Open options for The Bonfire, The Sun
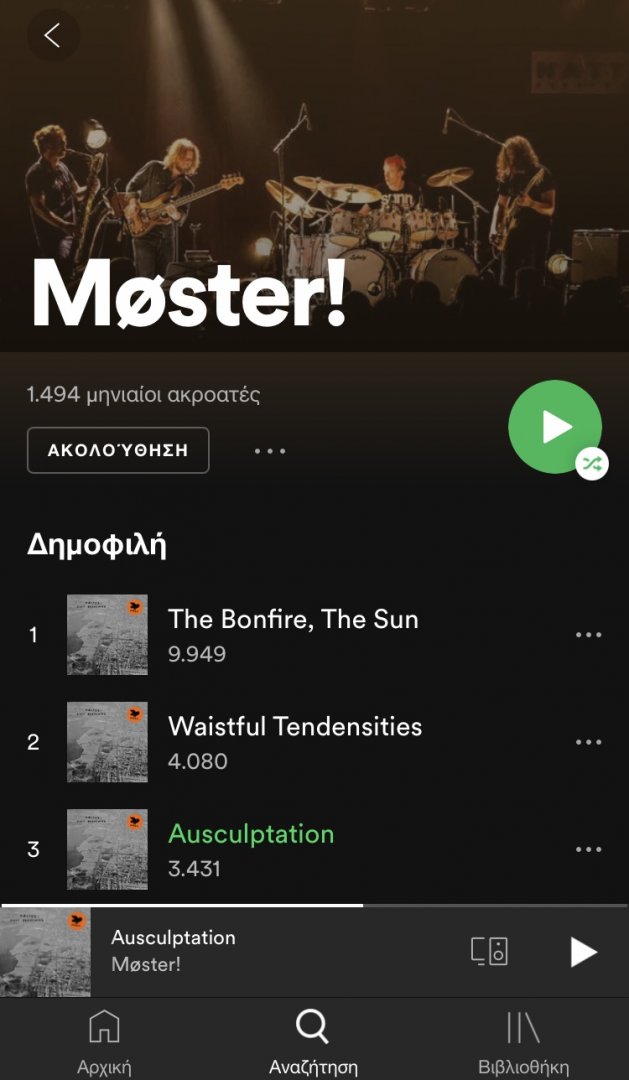 pyautogui.click(x=588, y=635)
